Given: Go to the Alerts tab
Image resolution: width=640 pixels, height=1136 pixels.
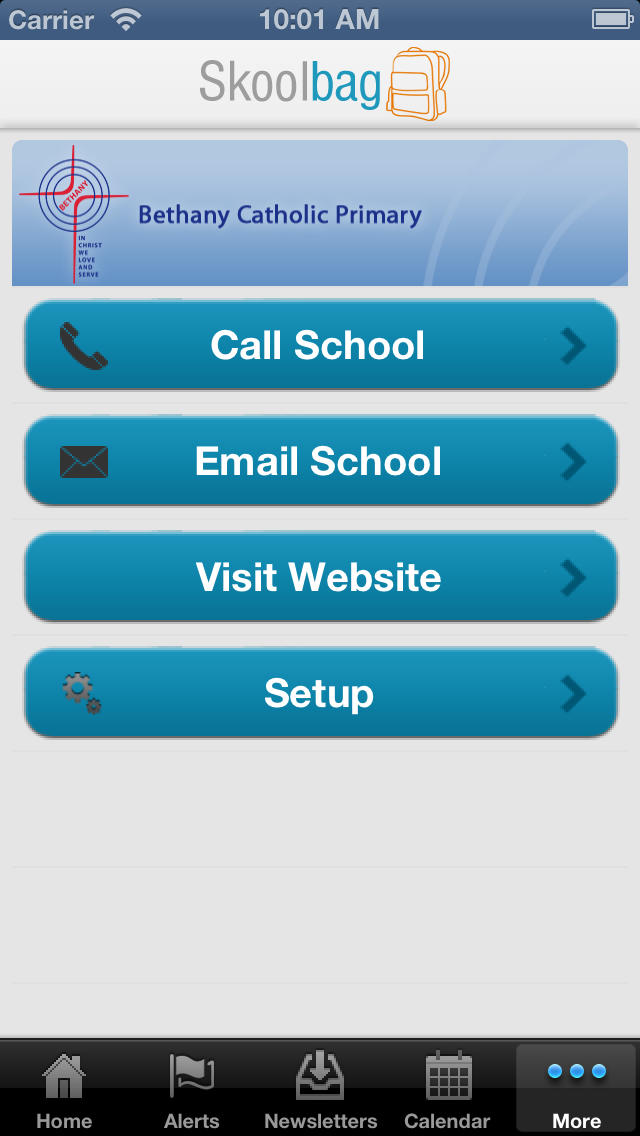Looking at the screenshot, I should point(191,1089).
